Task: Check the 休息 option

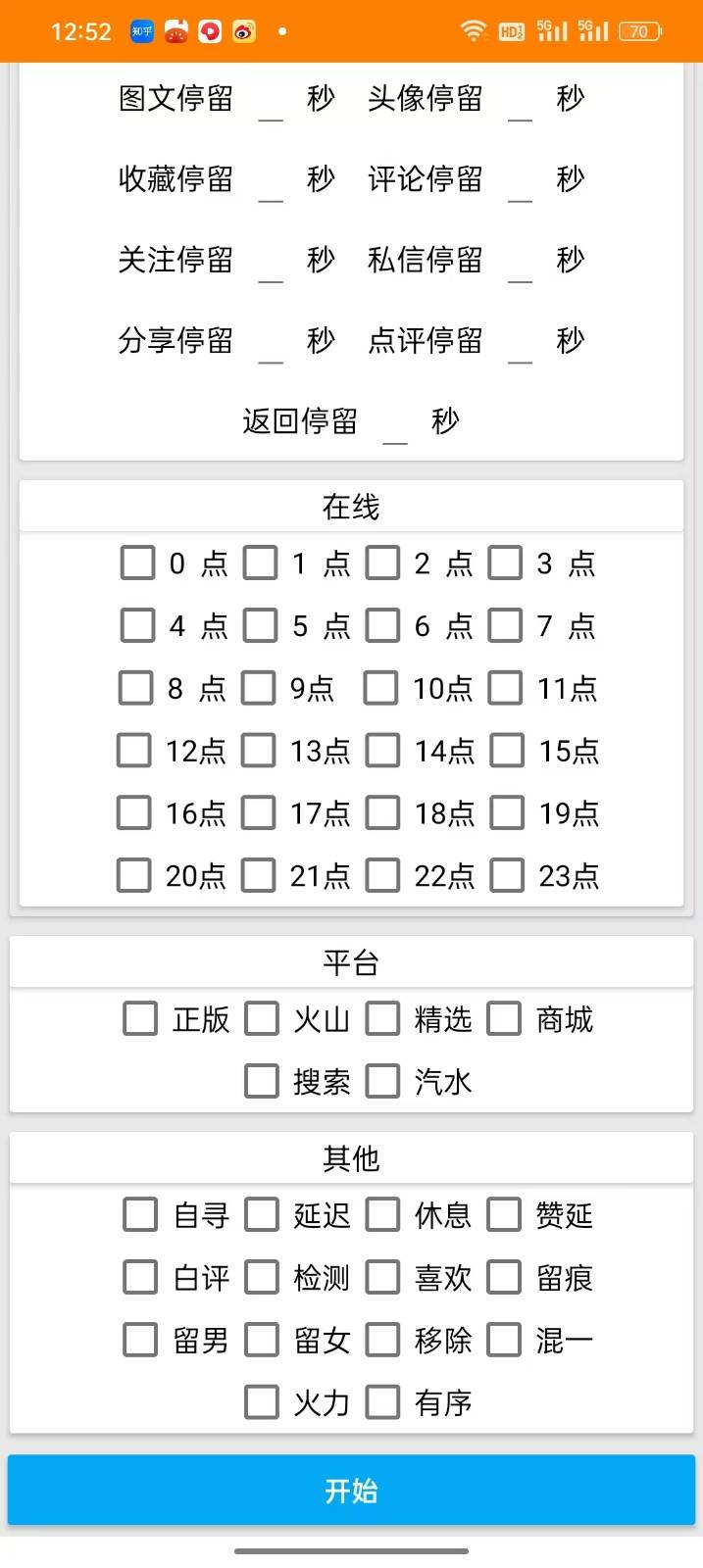Action: [x=382, y=1214]
